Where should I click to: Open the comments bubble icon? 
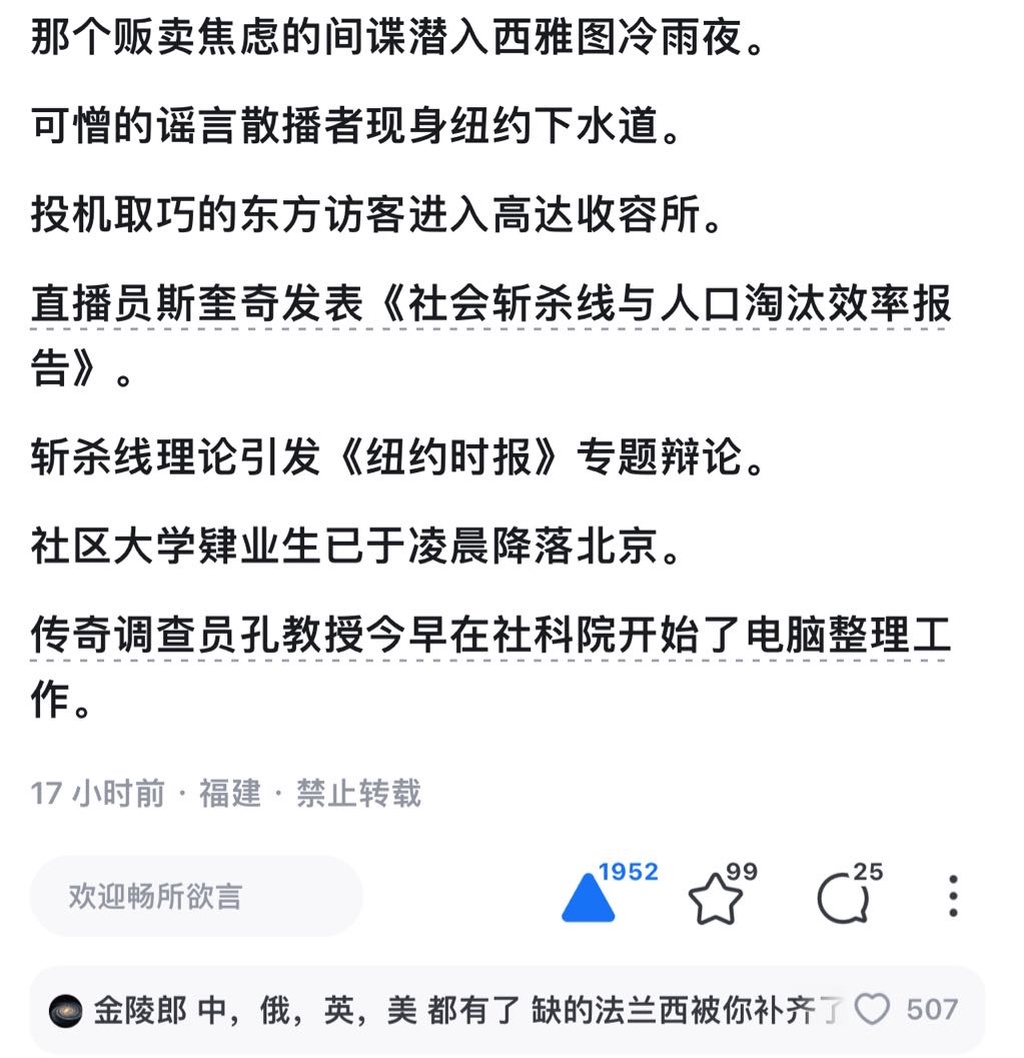(843, 897)
